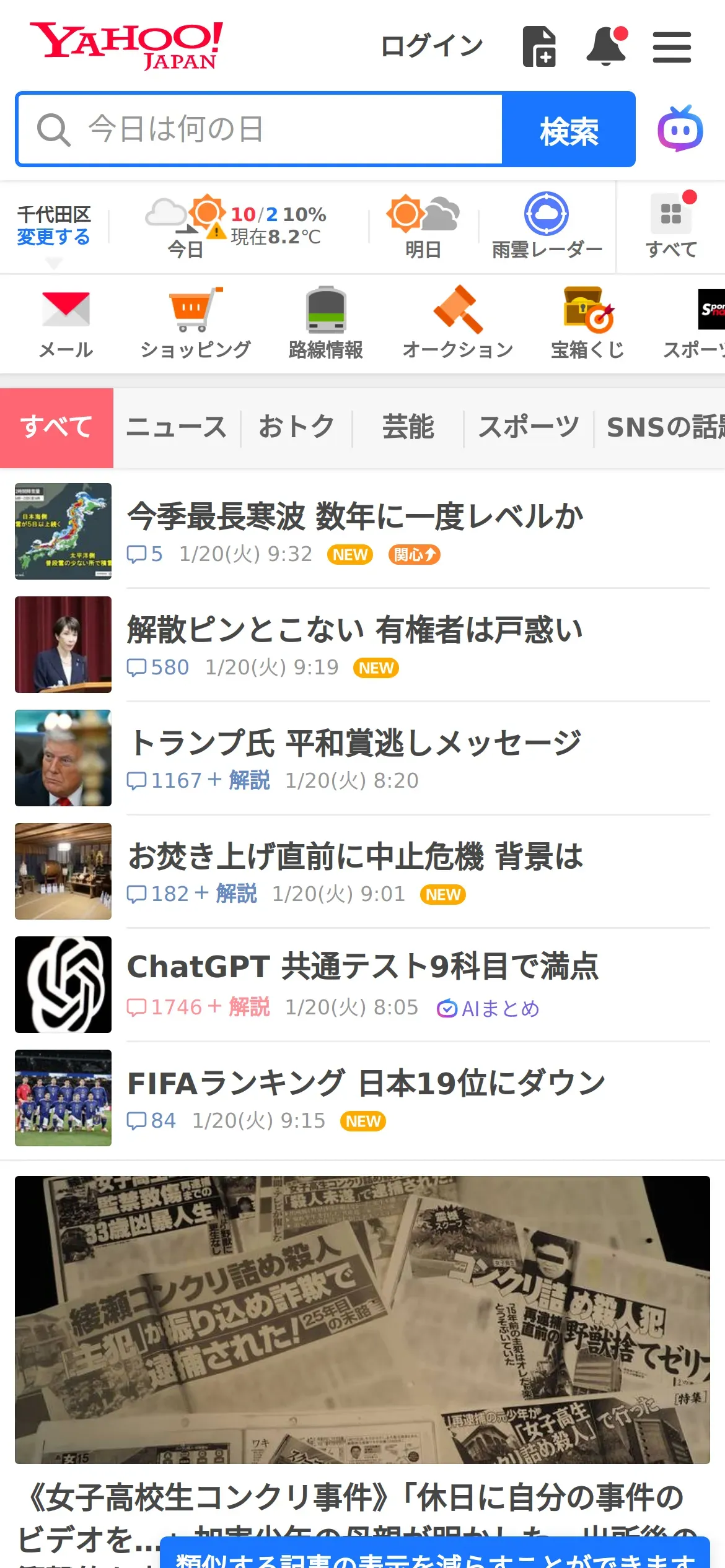The height and width of the screenshot is (1568, 725).
Task: Open オークション auction service
Action: coord(458,323)
